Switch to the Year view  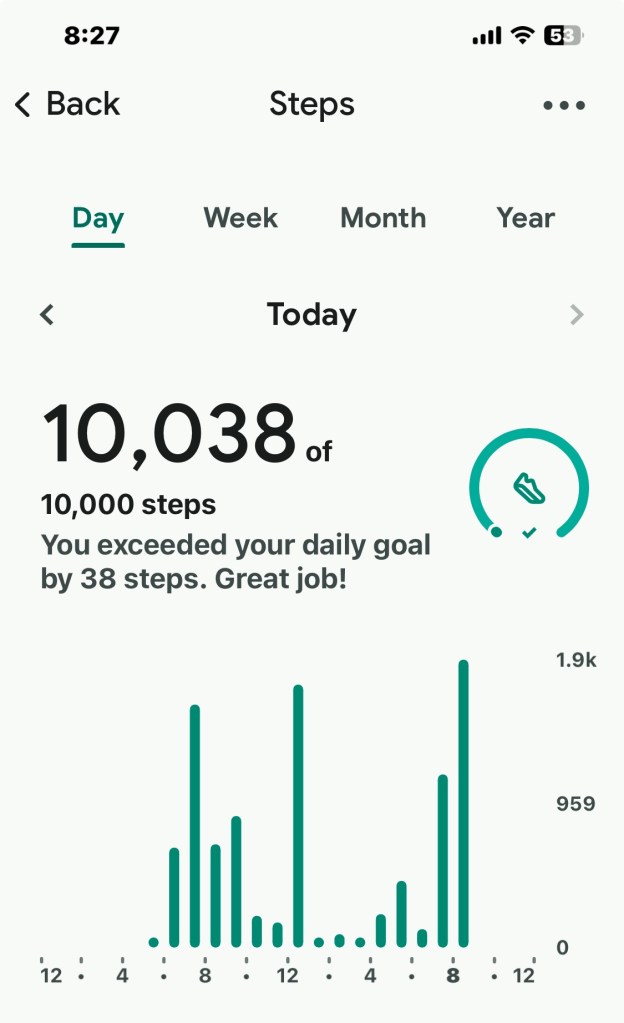(525, 218)
